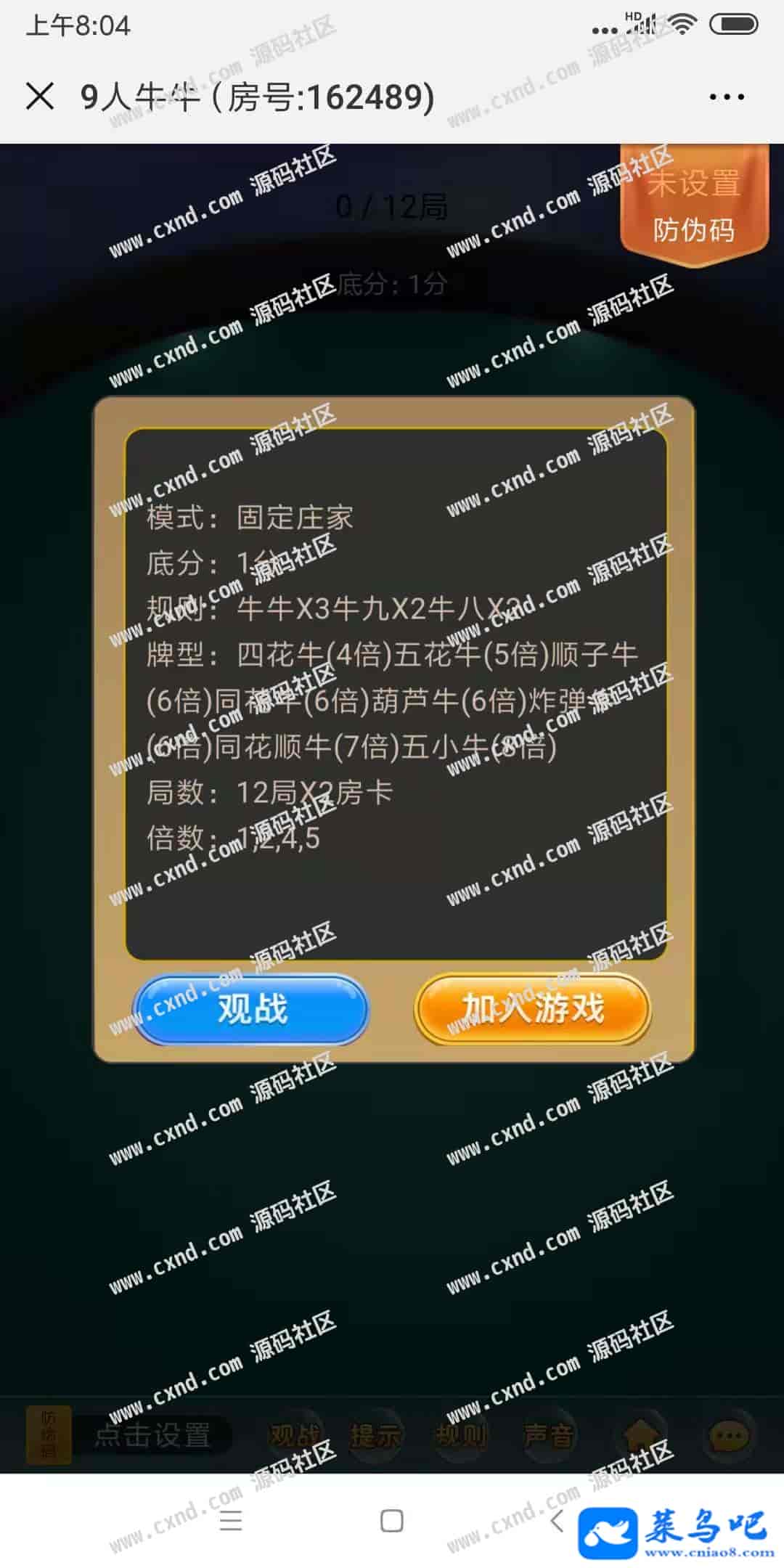Open the 规则 rules item
Viewport: 784px width, 1568px height.
[460, 1435]
